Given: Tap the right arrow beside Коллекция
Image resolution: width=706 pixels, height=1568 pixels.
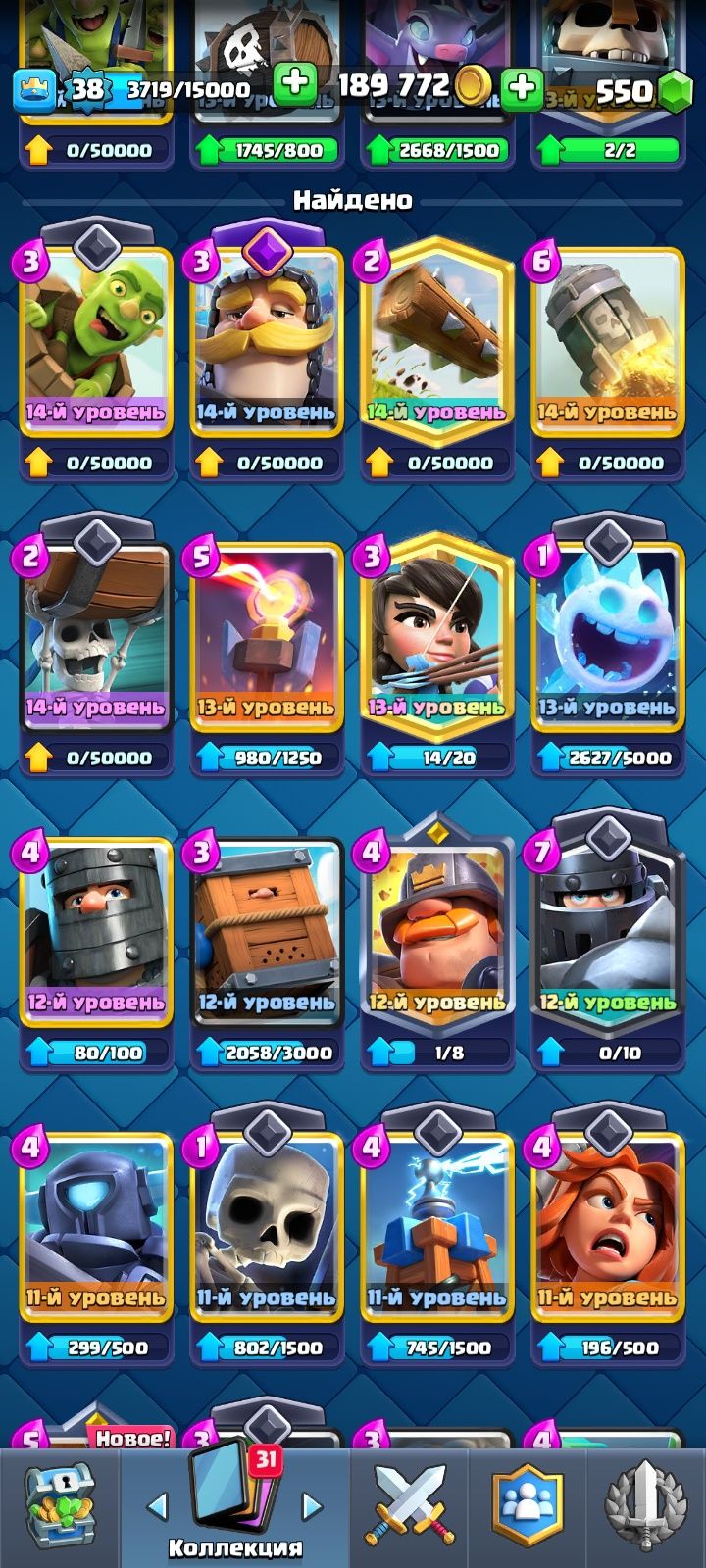Looking at the screenshot, I should point(311,1504).
